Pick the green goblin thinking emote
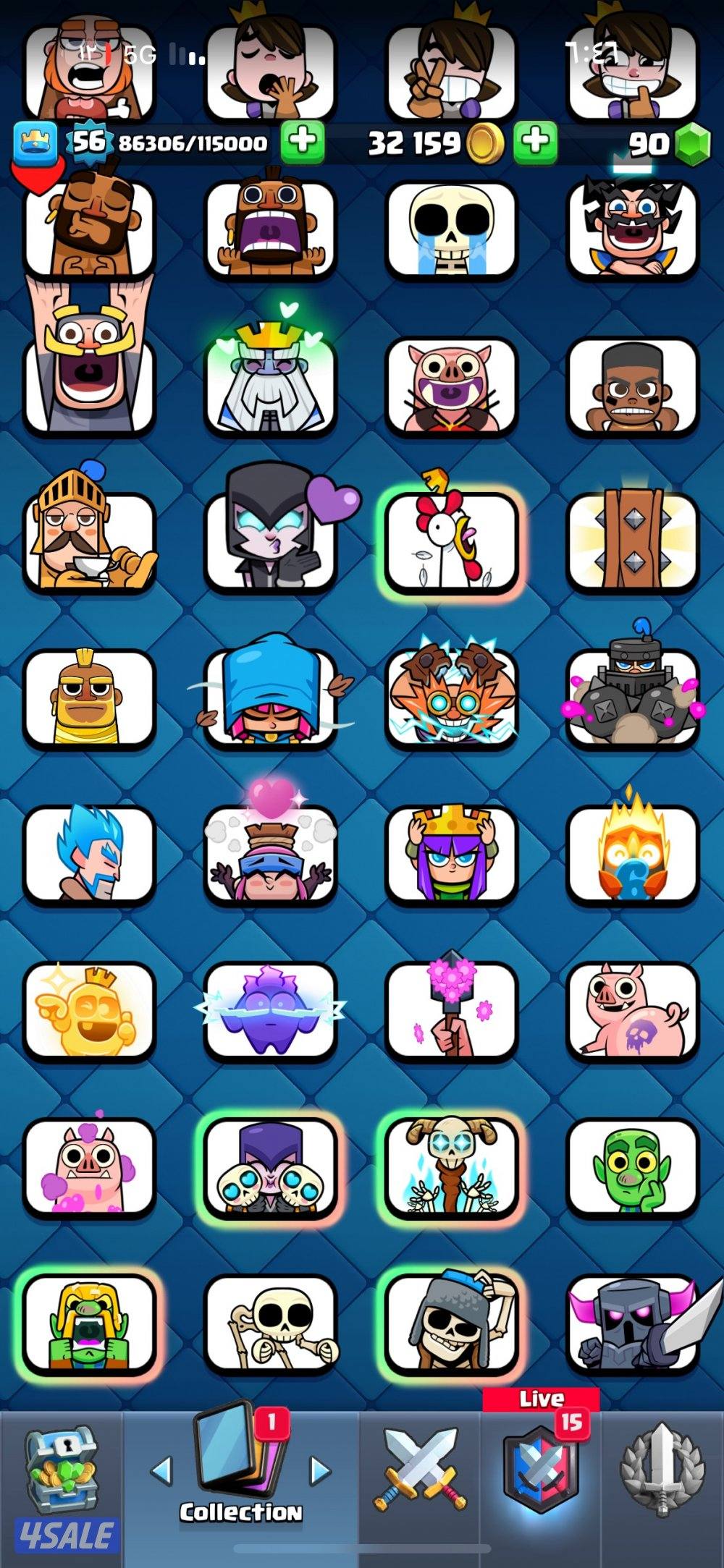This screenshot has width=724, height=1568. click(632, 1169)
